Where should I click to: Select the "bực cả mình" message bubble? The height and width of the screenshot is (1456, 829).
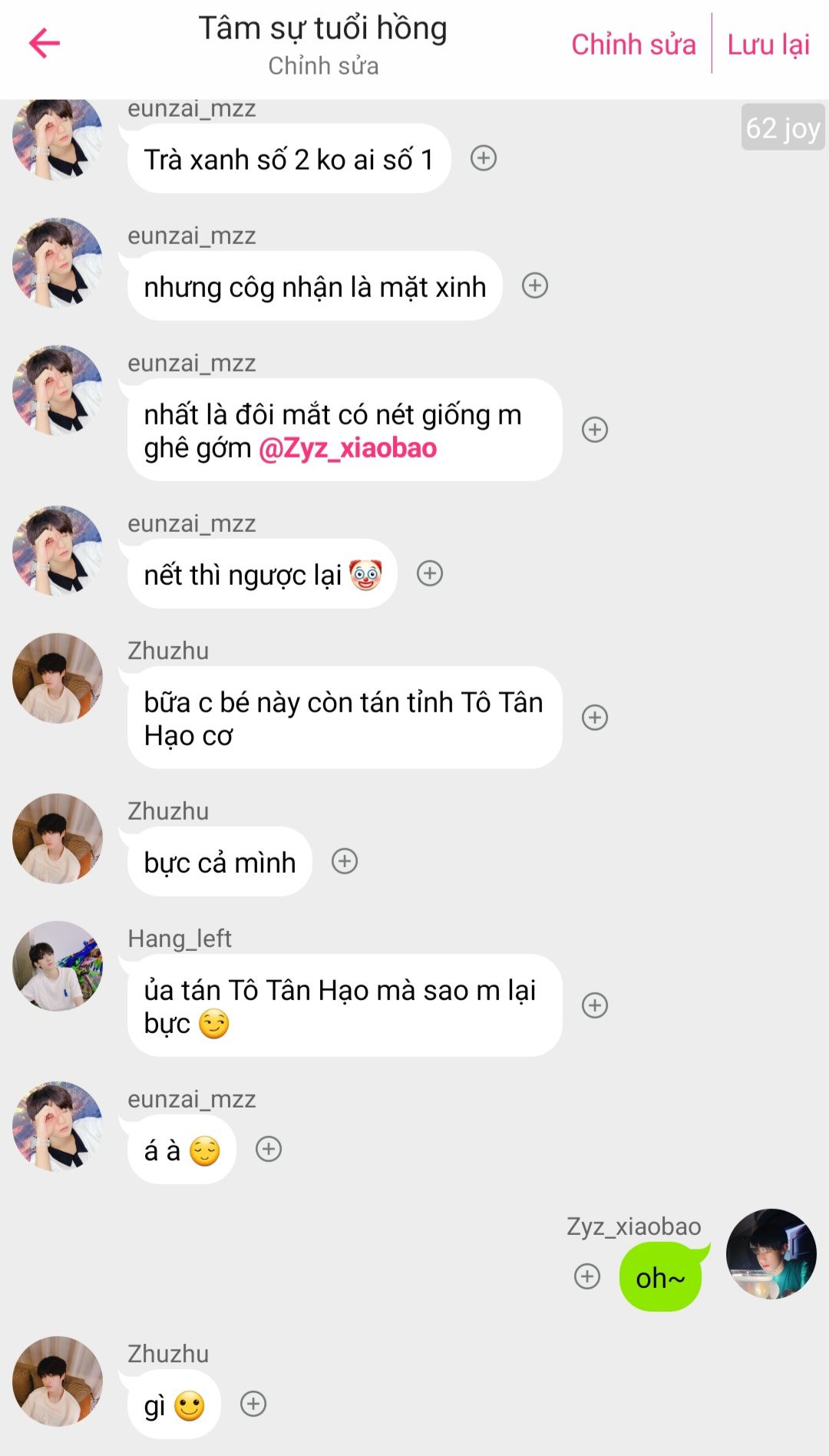tap(220, 861)
